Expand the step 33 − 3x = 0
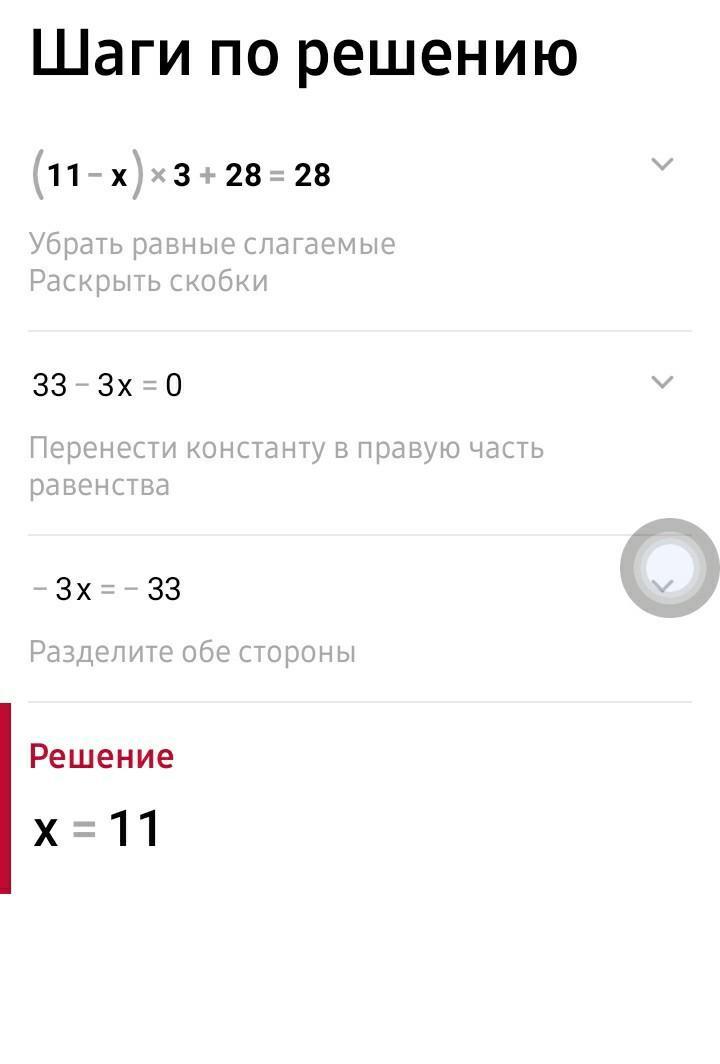720x1064 pixels. click(662, 382)
